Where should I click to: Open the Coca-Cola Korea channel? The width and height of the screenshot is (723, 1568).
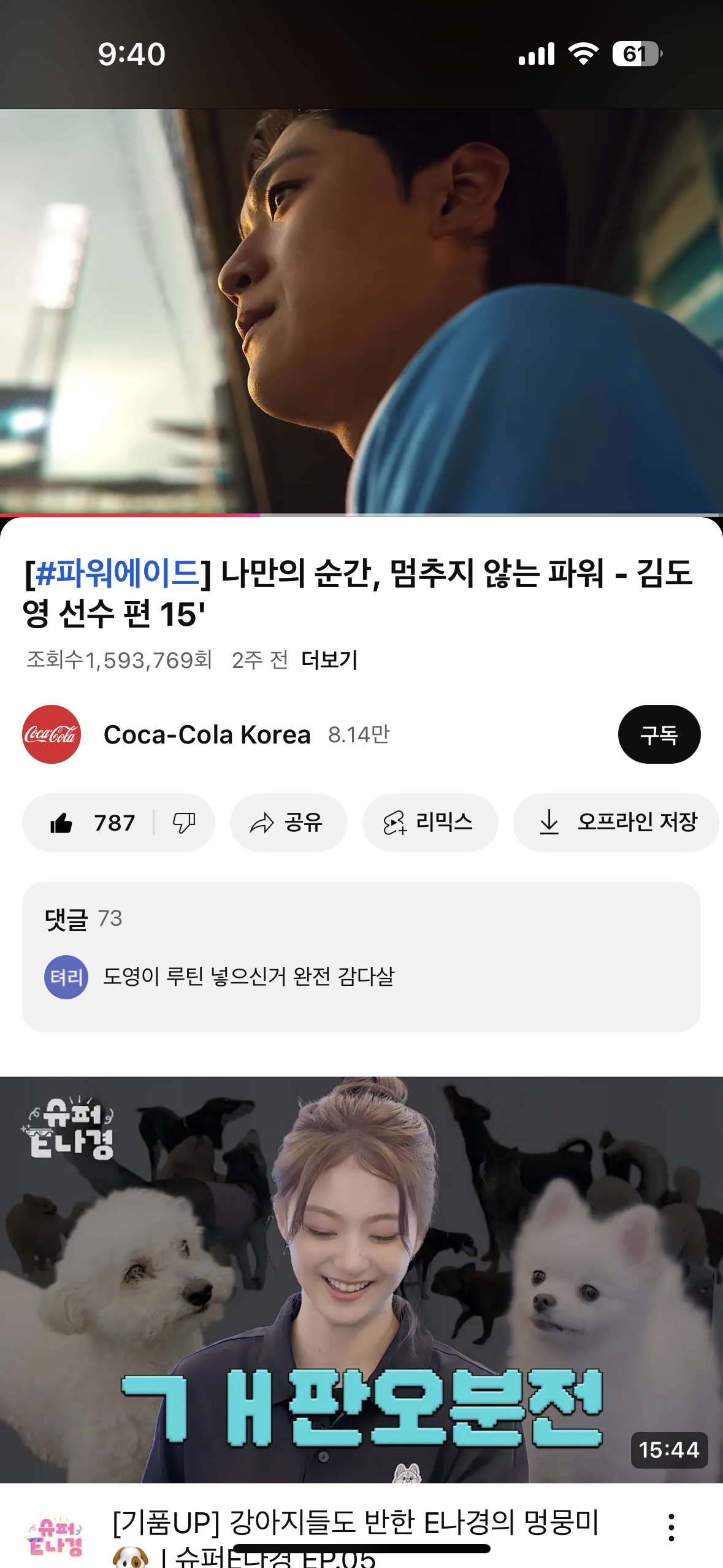(x=207, y=734)
